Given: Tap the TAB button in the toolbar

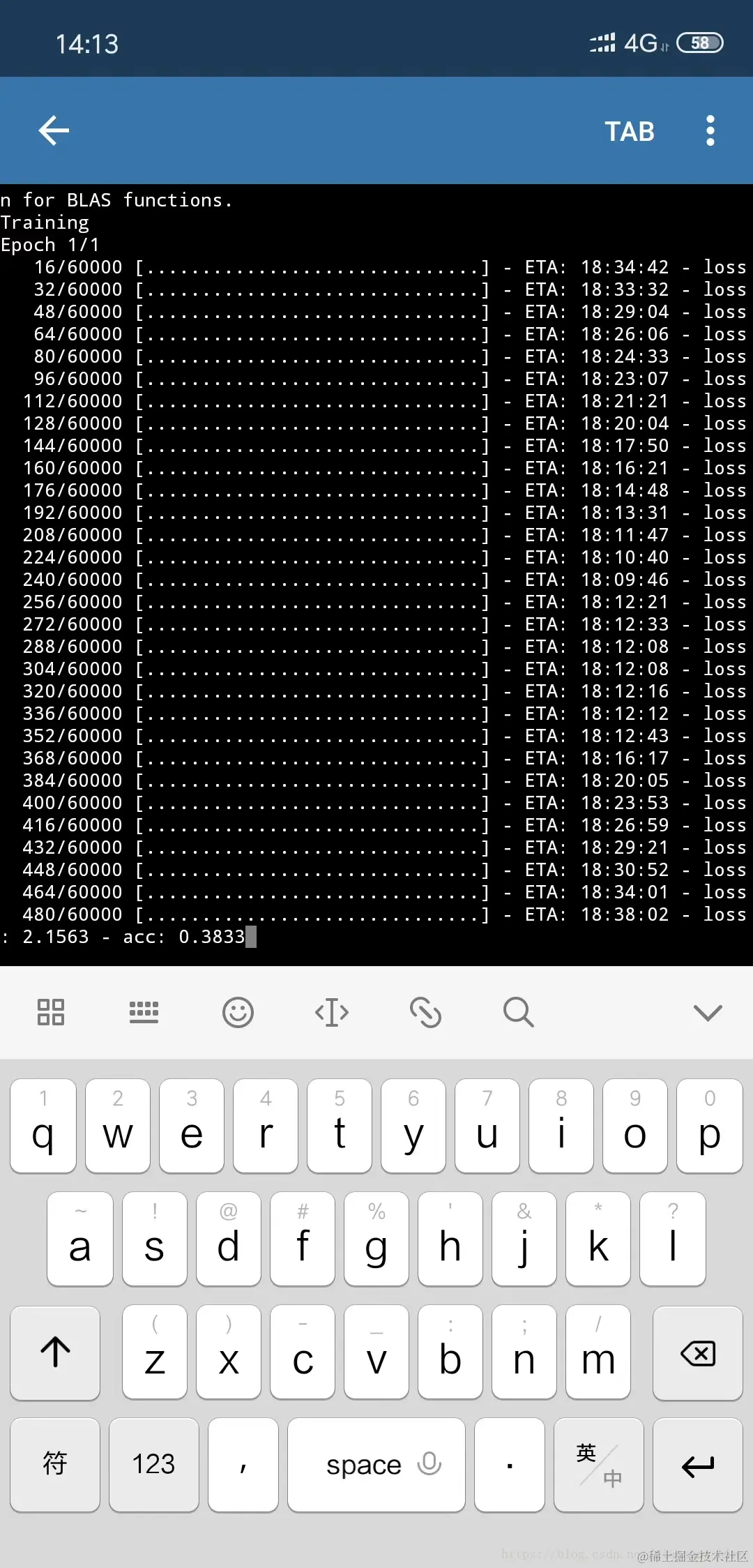Looking at the screenshot, I should click(x=630, y=131).
